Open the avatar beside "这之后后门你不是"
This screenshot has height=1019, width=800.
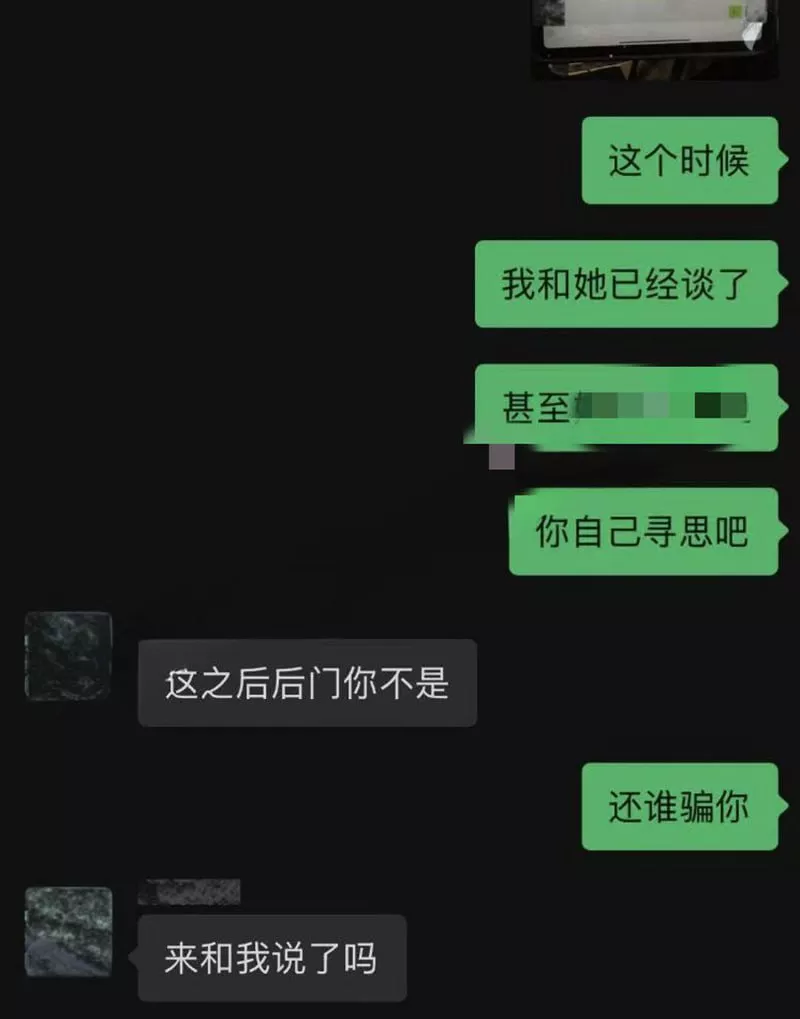68,656
